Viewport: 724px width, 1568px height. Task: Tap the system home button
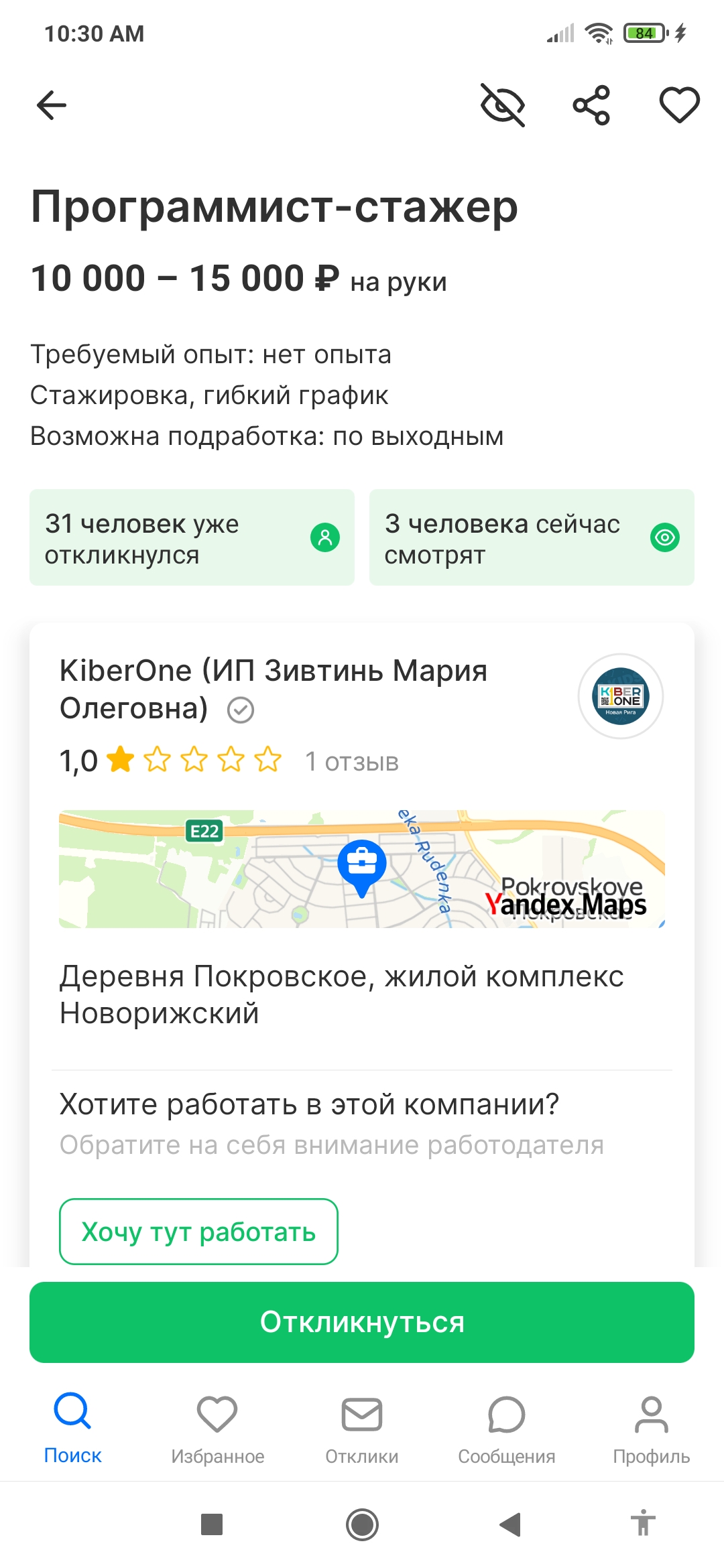(362, 1524)
